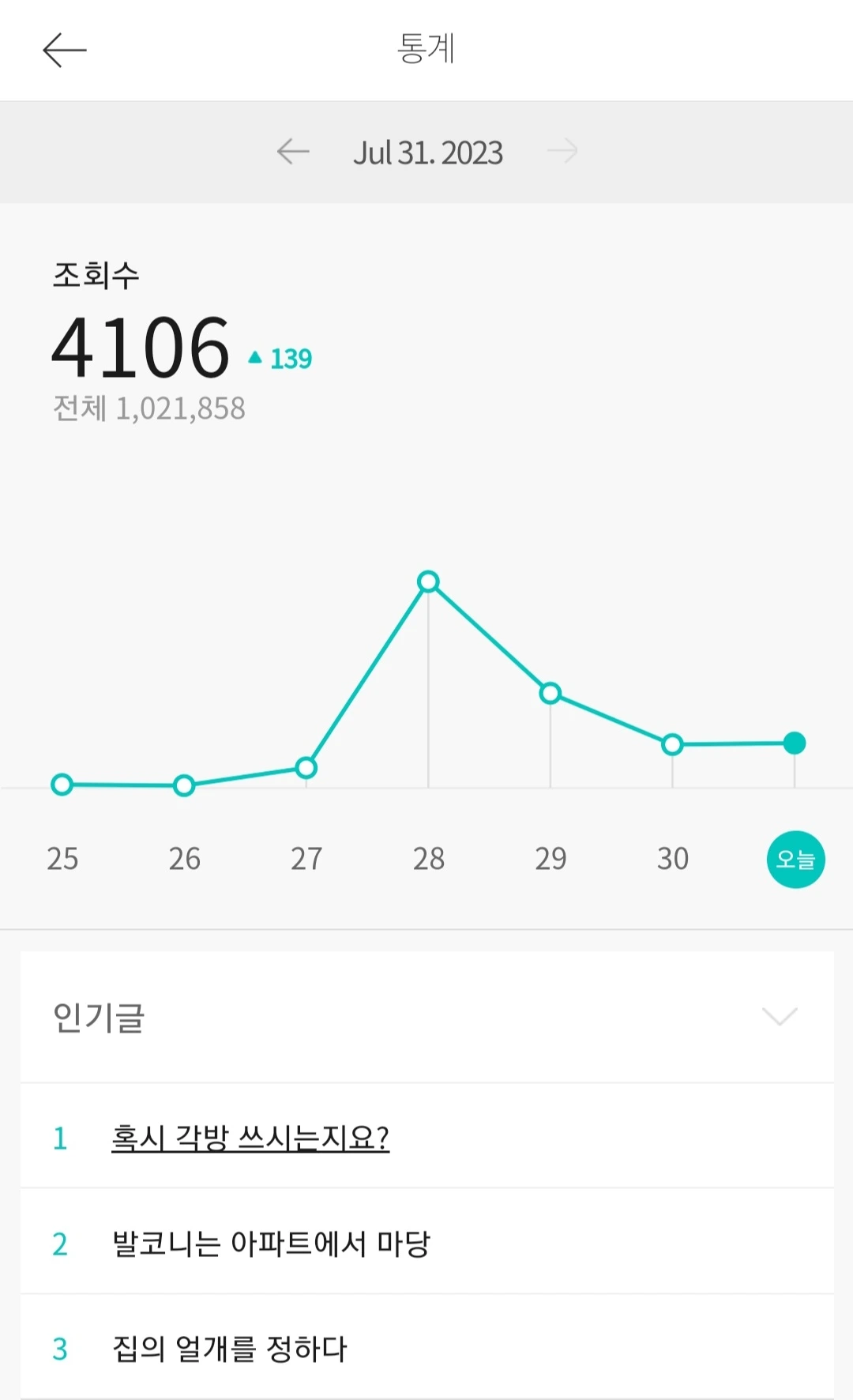Open the post 집의 얼개를 정하다

tap(230, 1349)
